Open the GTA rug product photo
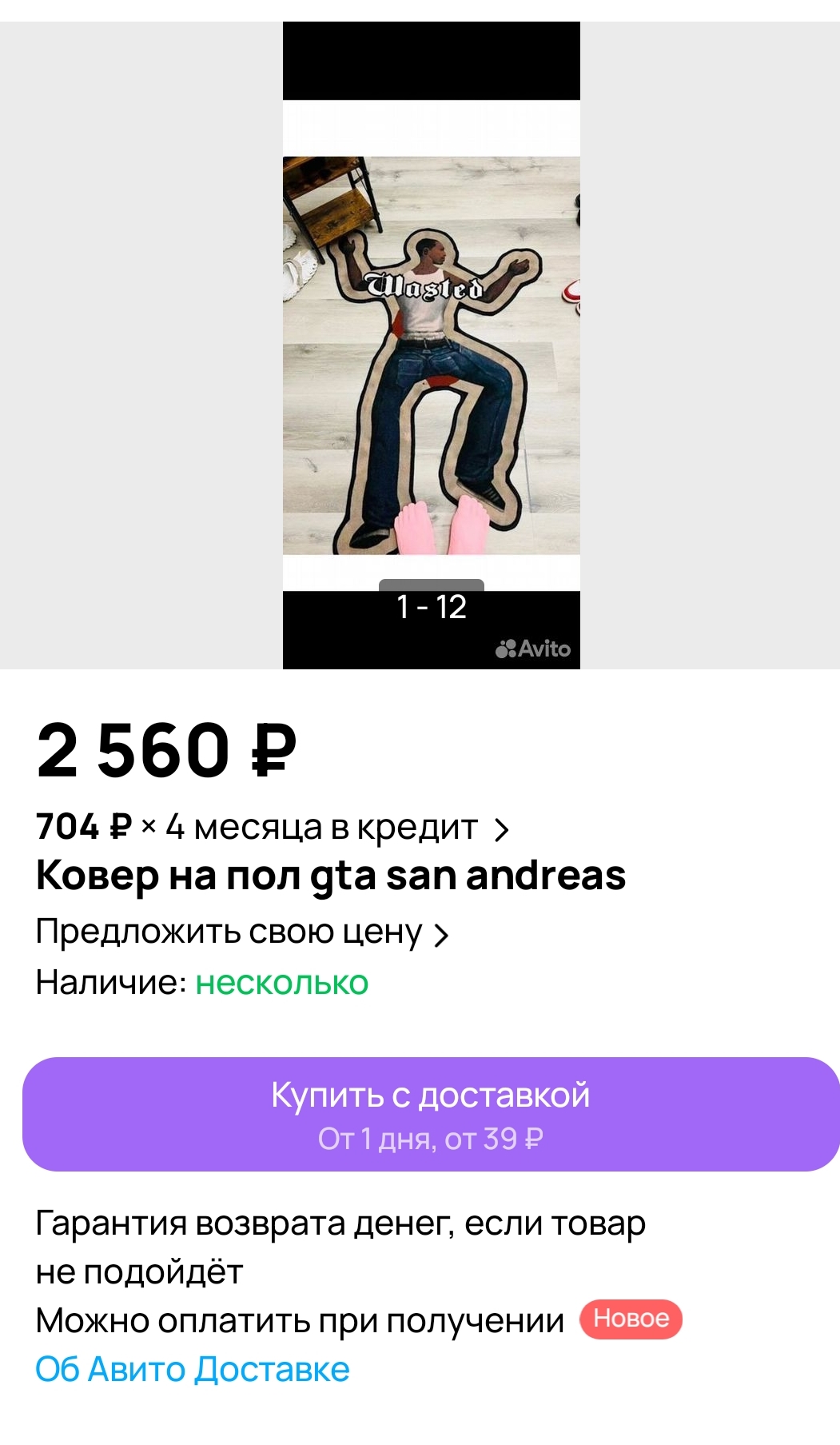 coord(431,345)
